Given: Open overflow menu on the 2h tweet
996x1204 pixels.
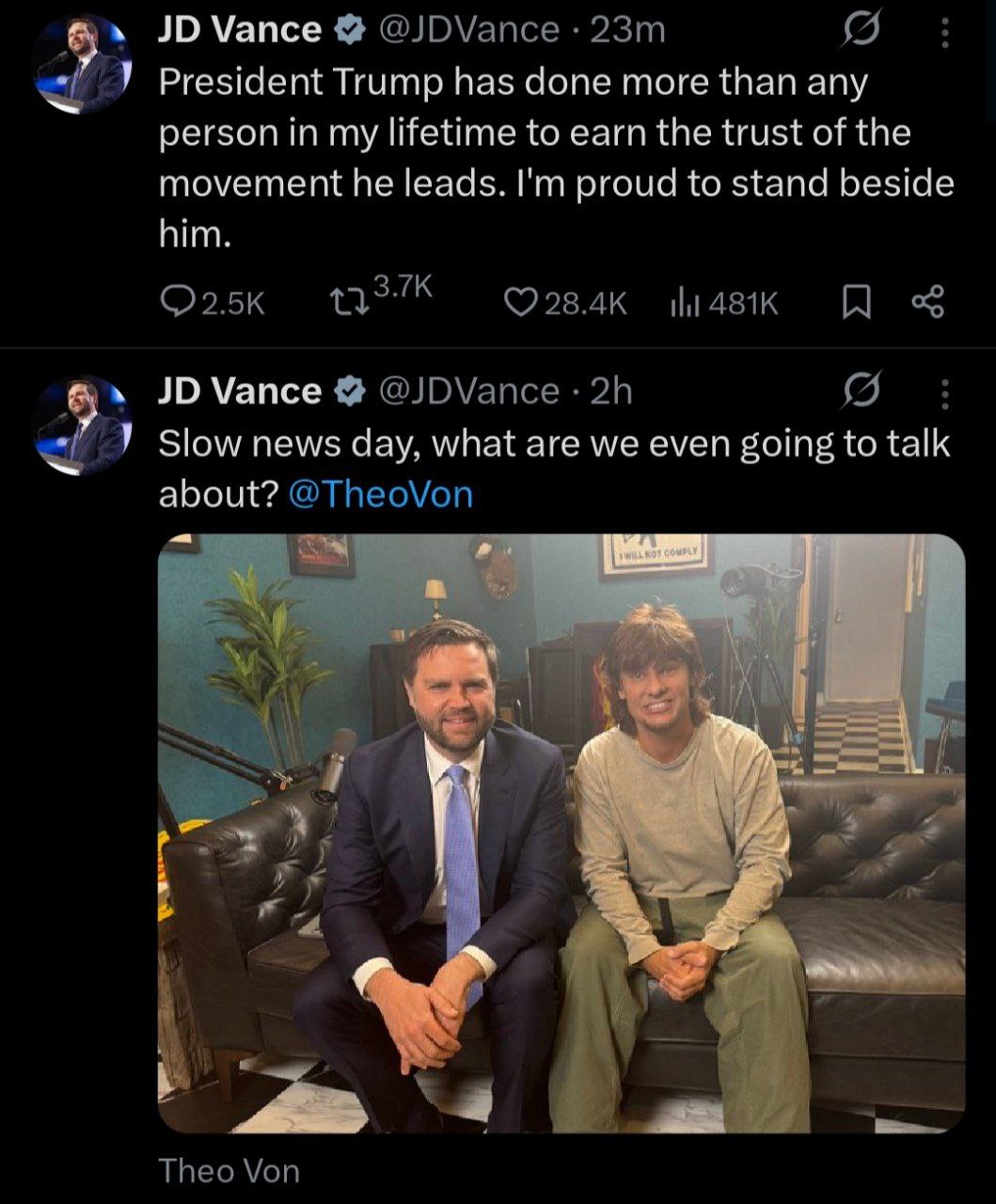Looking at the screenshot, I should coord(945,394).
